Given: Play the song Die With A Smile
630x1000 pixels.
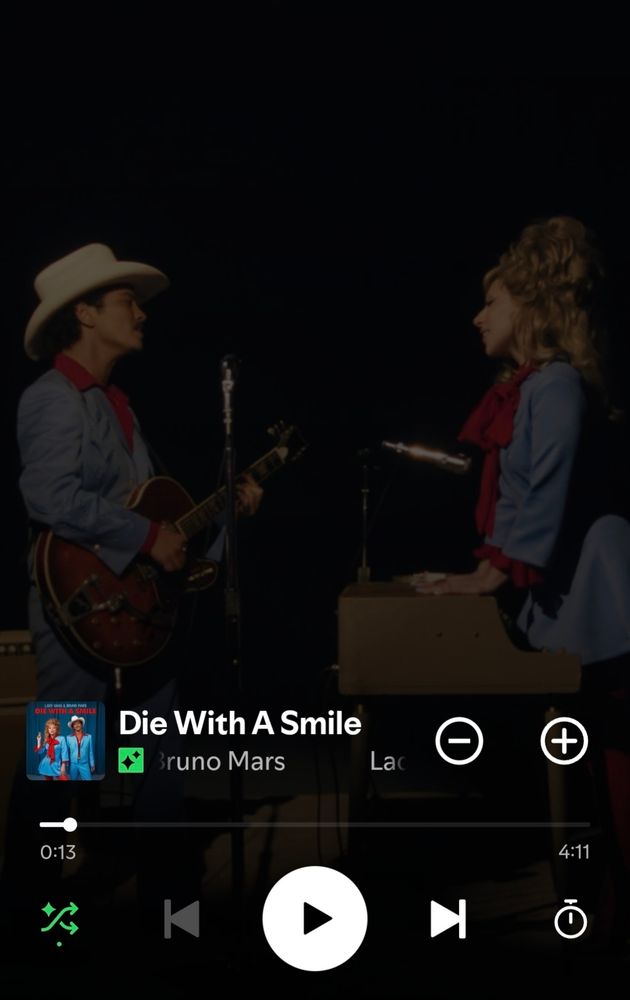Looking at the screenshot, I should [x=315, y=918].
